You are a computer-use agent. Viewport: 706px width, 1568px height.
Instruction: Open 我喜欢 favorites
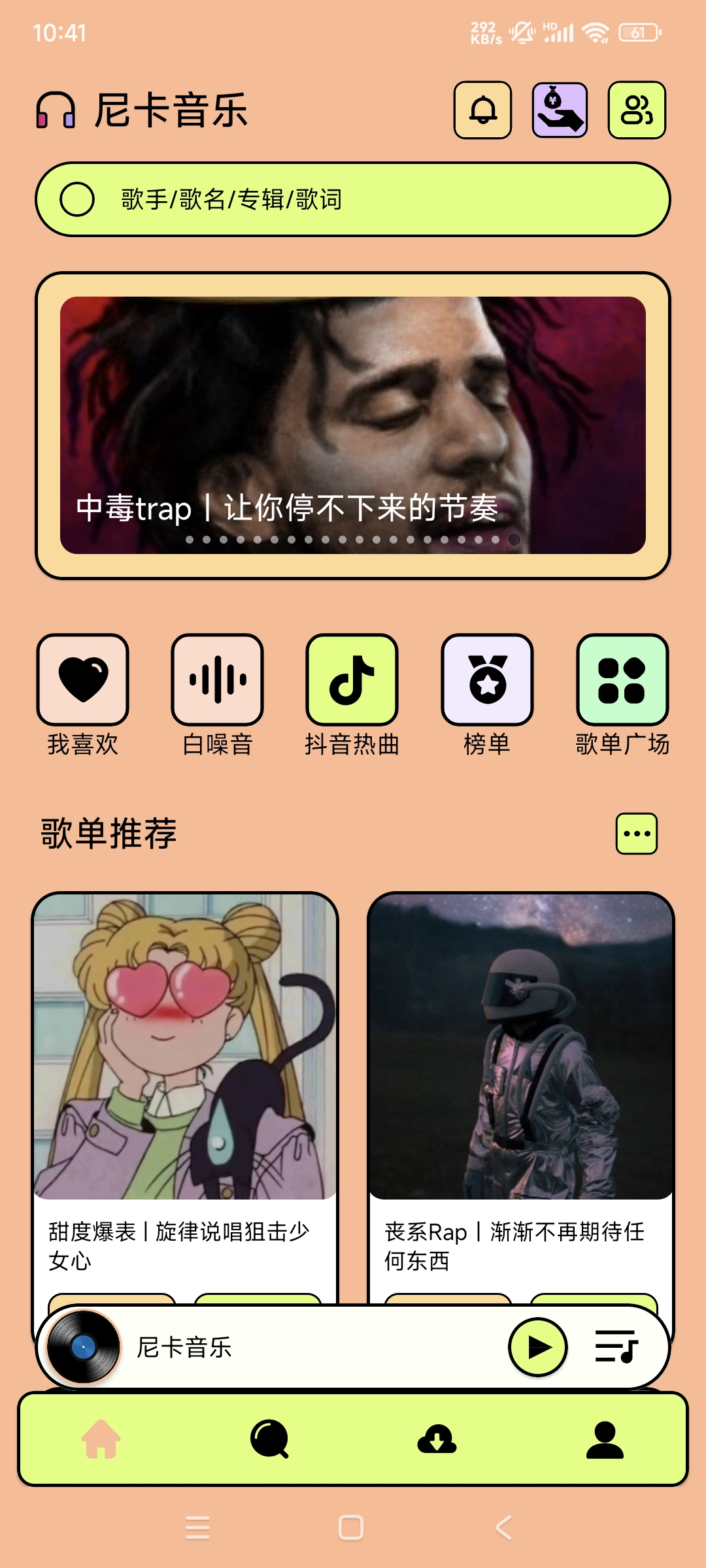pos(83,679)
